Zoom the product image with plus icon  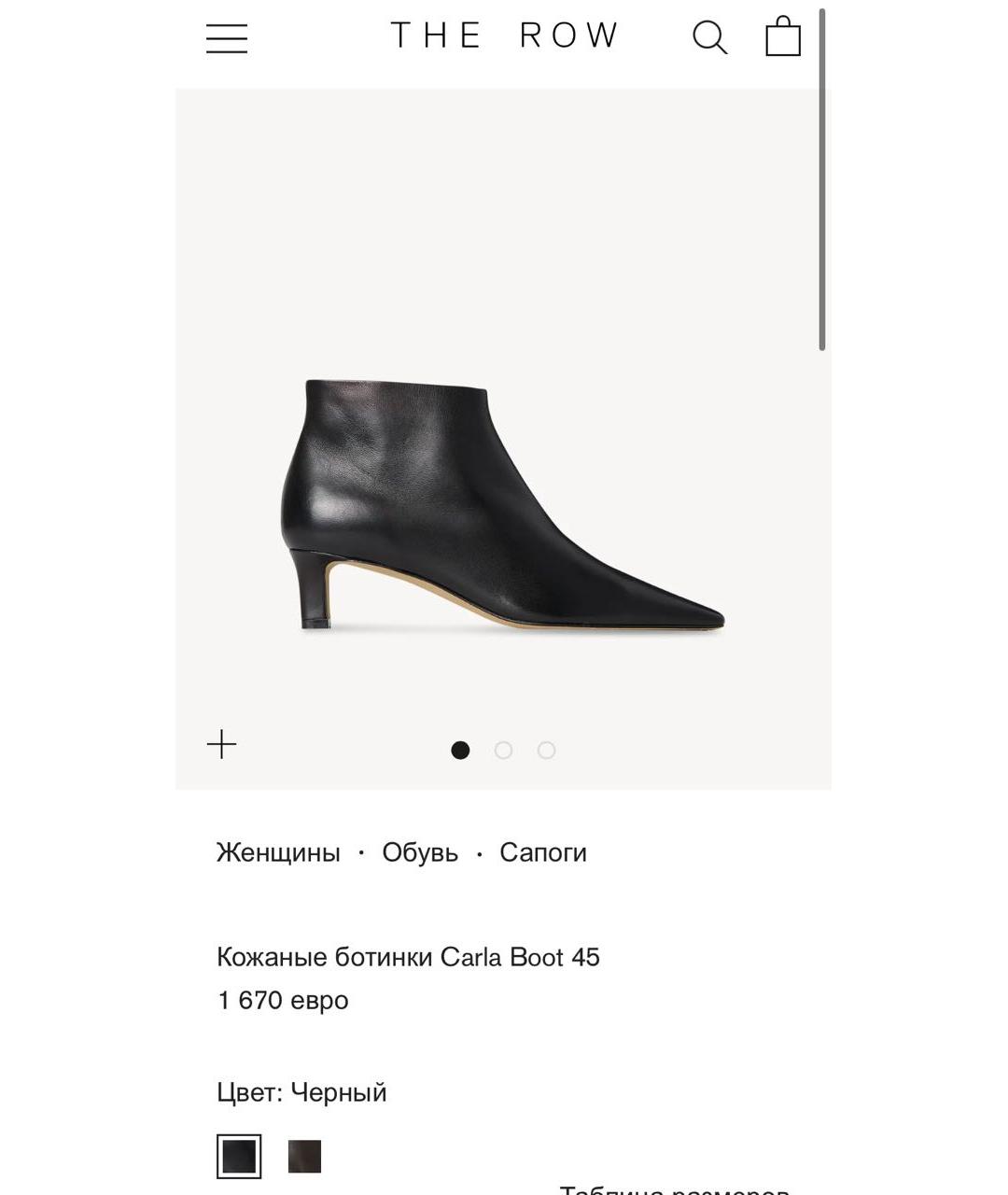222,745
